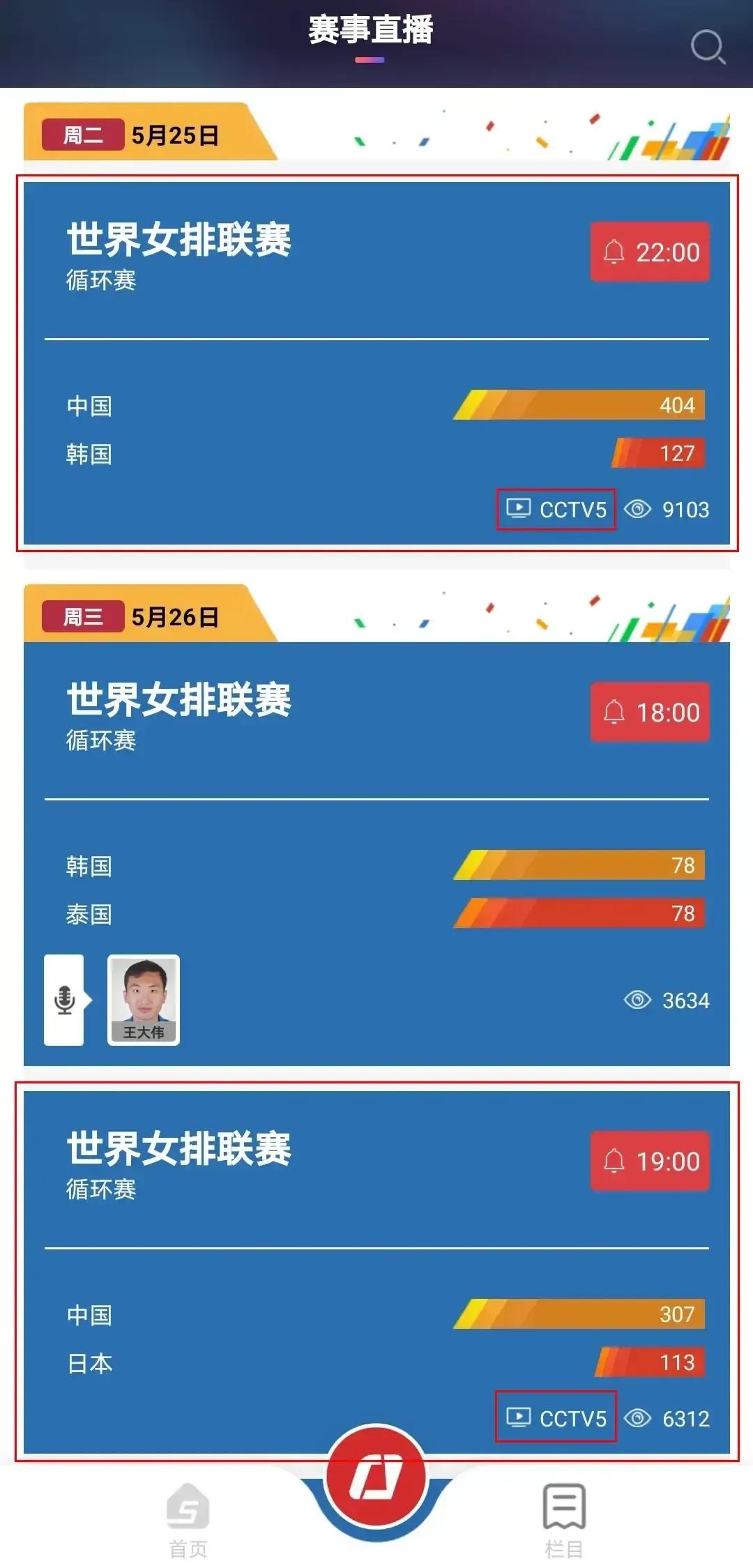Set reminder for the 22:00 China vs Korea match
The image size is (753, 1568).
[x=650, y=252]
